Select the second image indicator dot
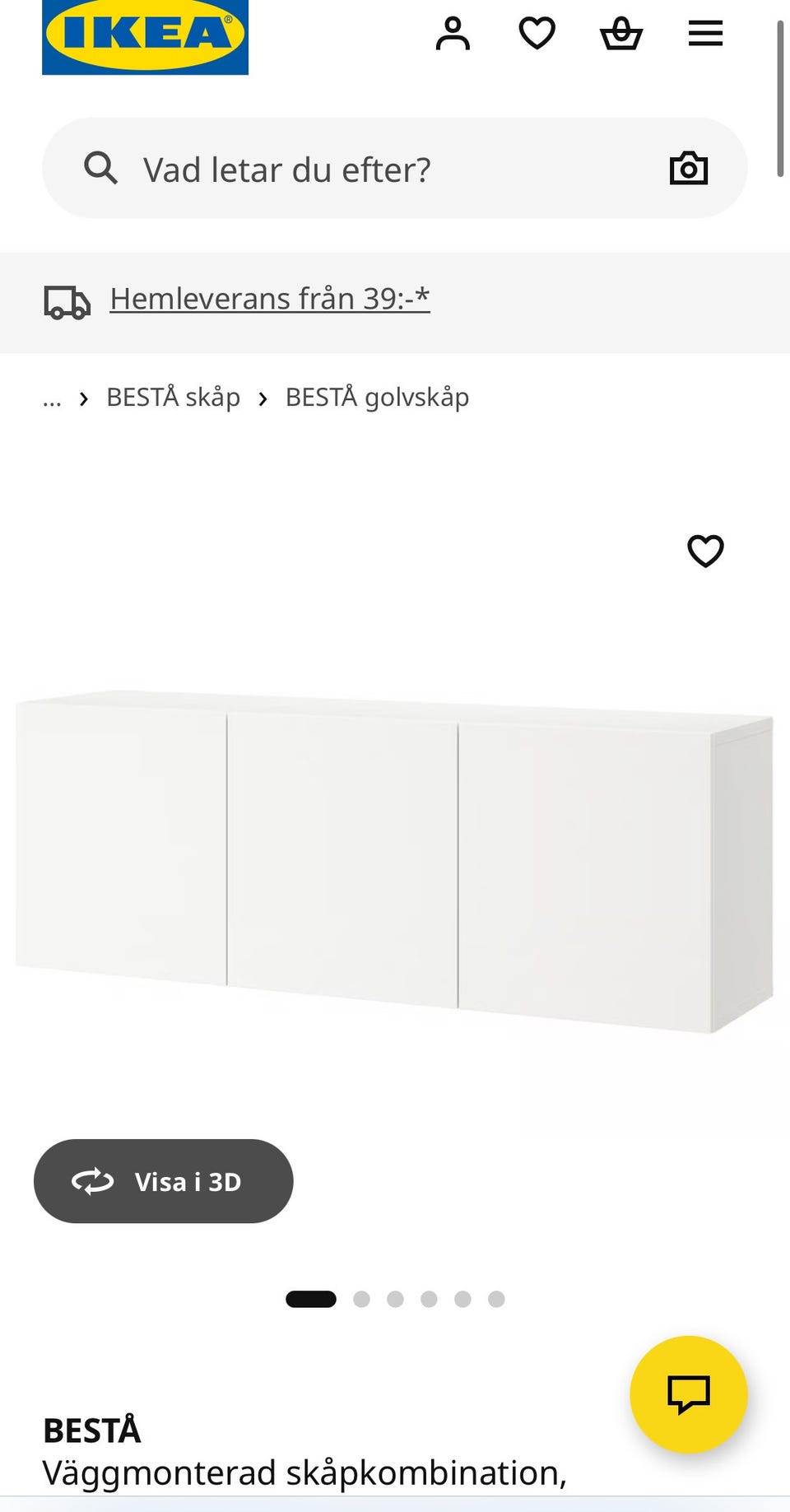The width and height of the screenshot is (790, 1512). (x=361, y=1299)
